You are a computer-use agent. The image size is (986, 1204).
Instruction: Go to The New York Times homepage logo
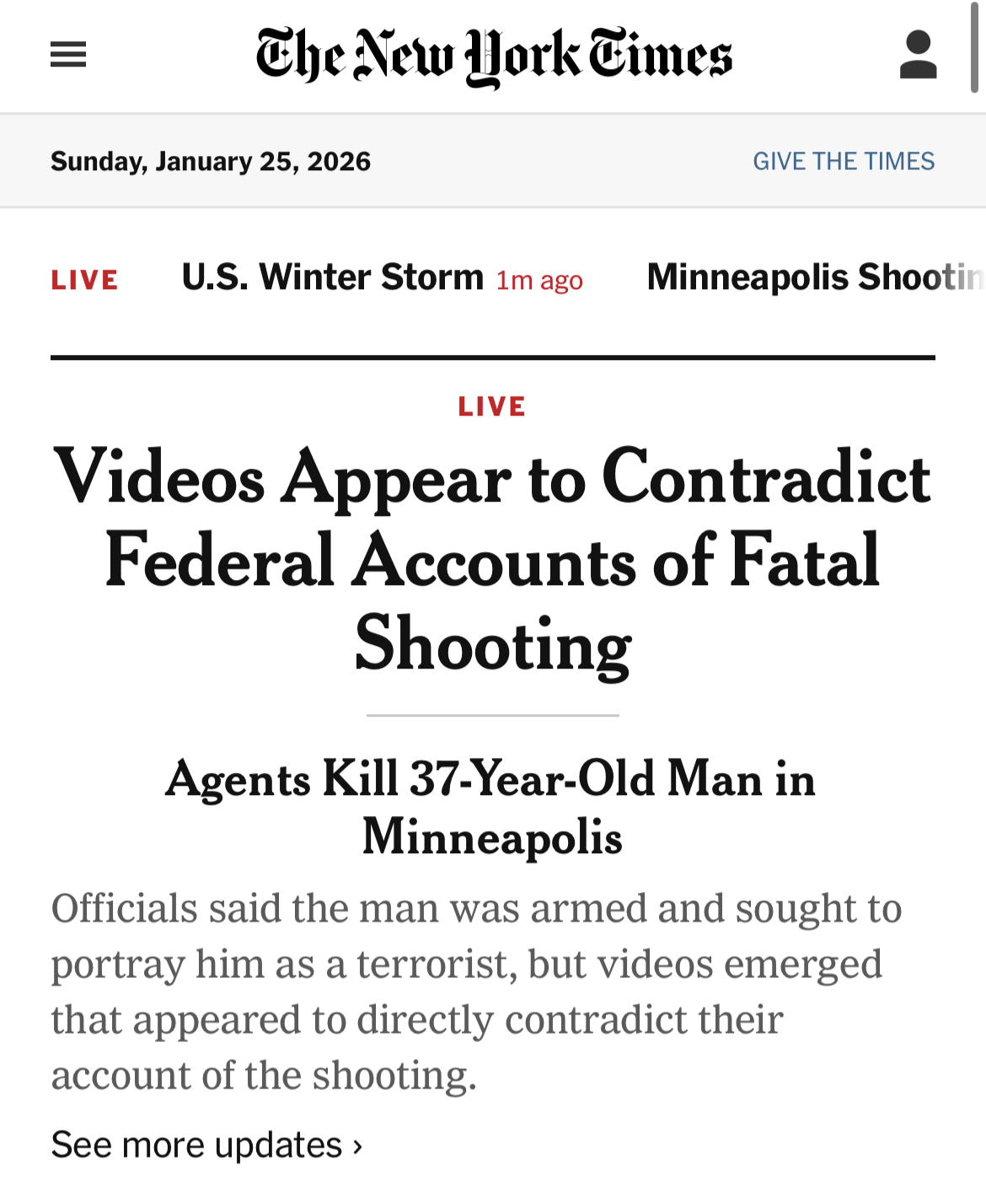tap(494, 56)
